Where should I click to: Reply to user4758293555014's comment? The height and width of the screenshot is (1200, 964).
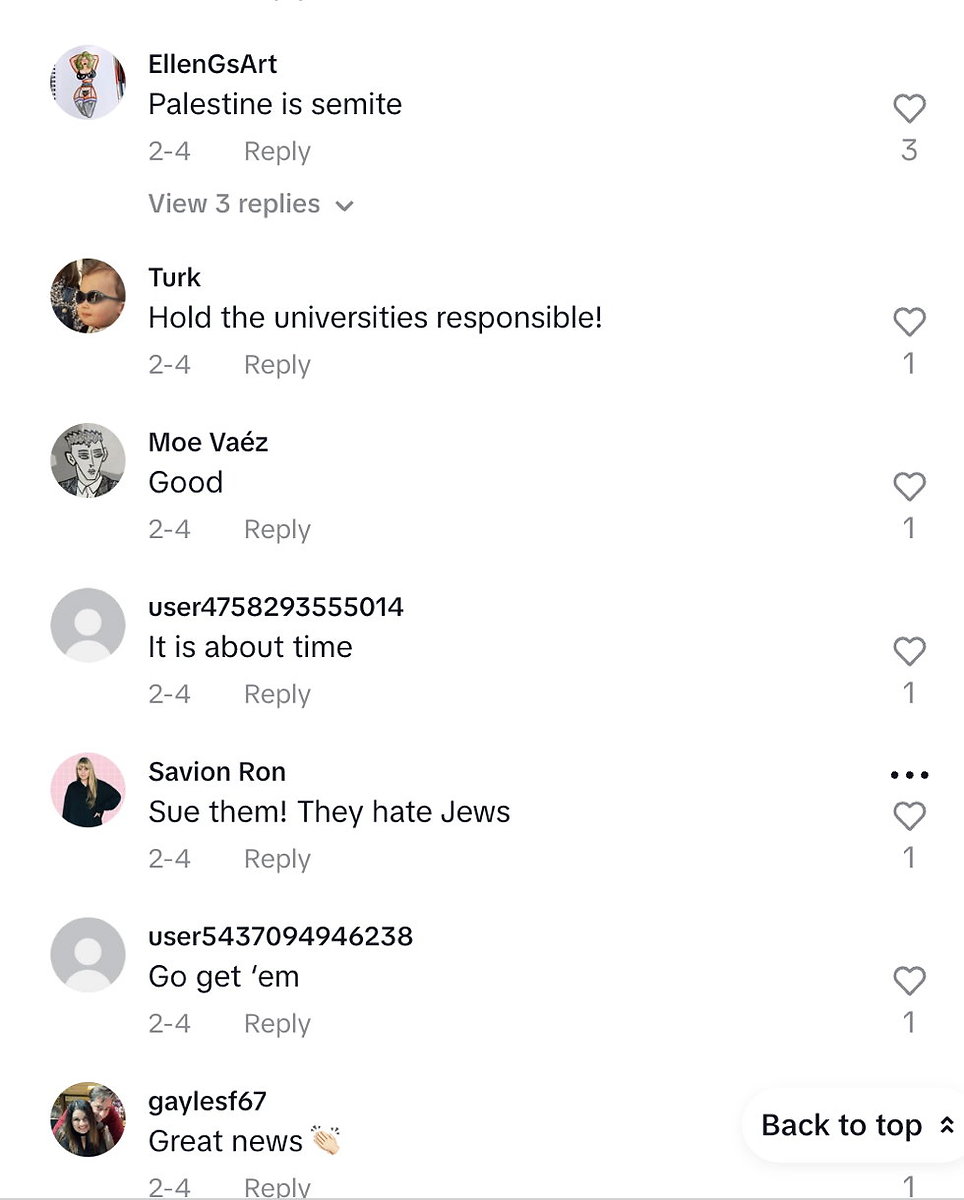(x=277, y=695)
